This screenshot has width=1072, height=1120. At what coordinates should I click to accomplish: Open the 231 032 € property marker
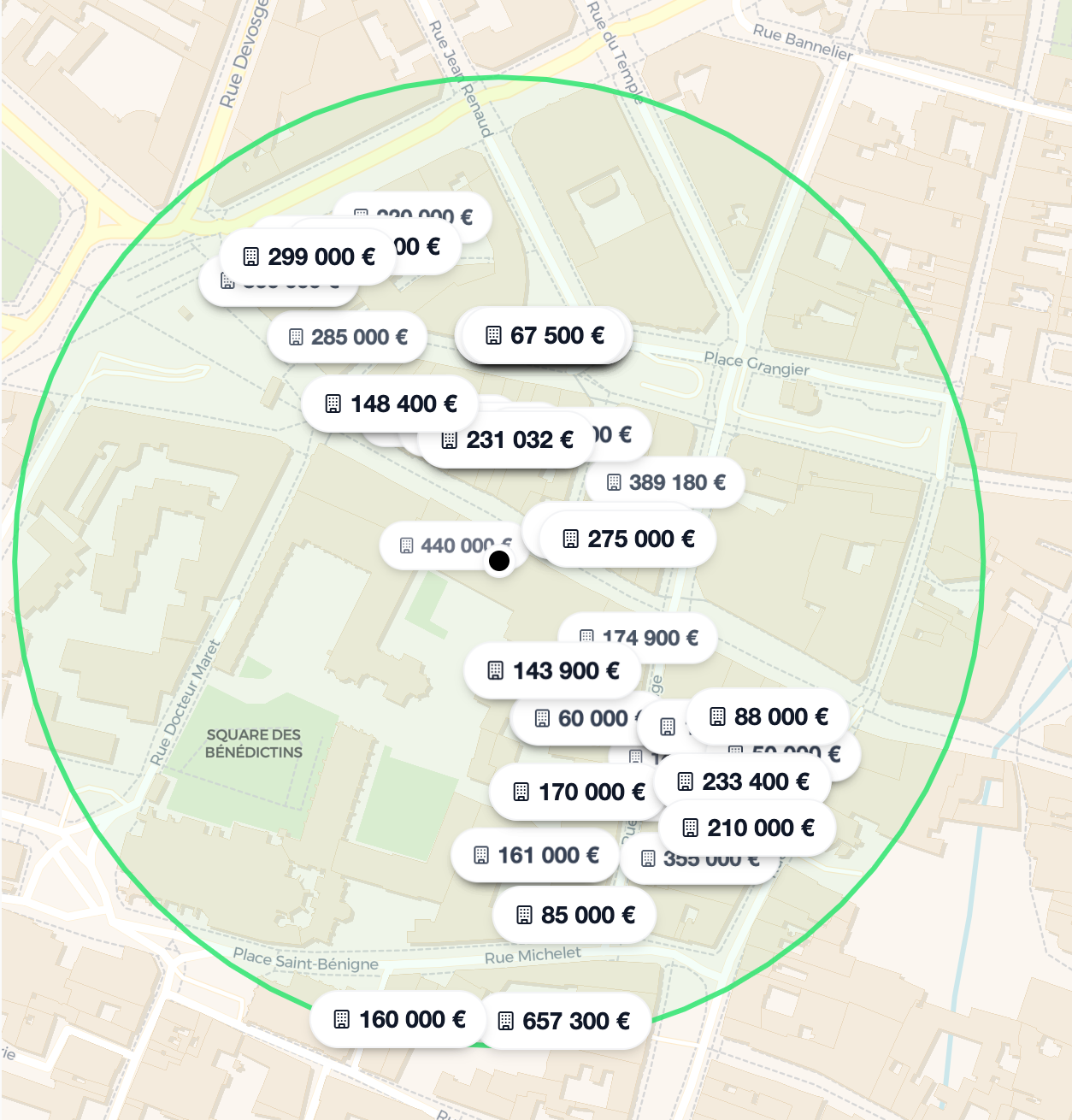pos(506,440)
